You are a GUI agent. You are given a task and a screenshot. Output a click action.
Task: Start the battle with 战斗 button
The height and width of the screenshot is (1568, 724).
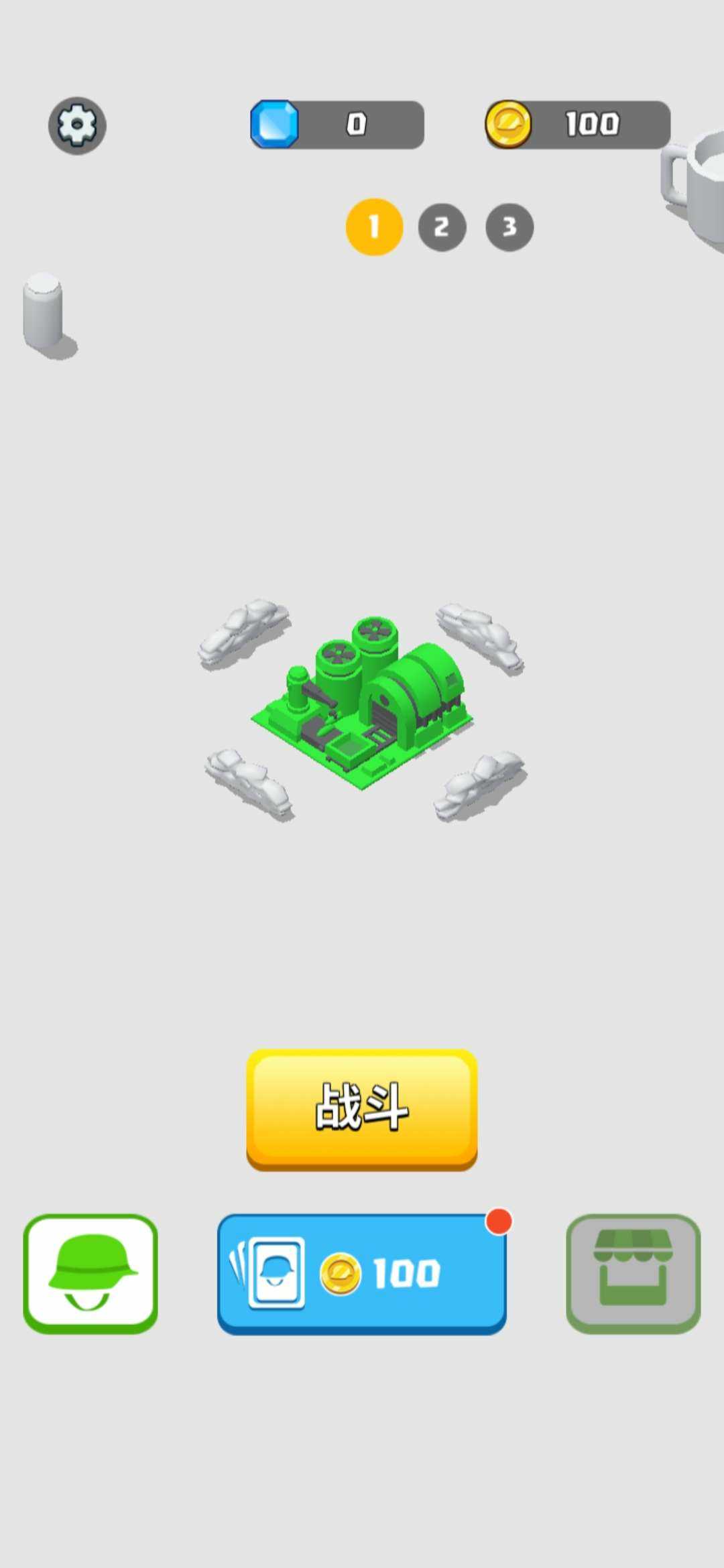pos(362,1108)
